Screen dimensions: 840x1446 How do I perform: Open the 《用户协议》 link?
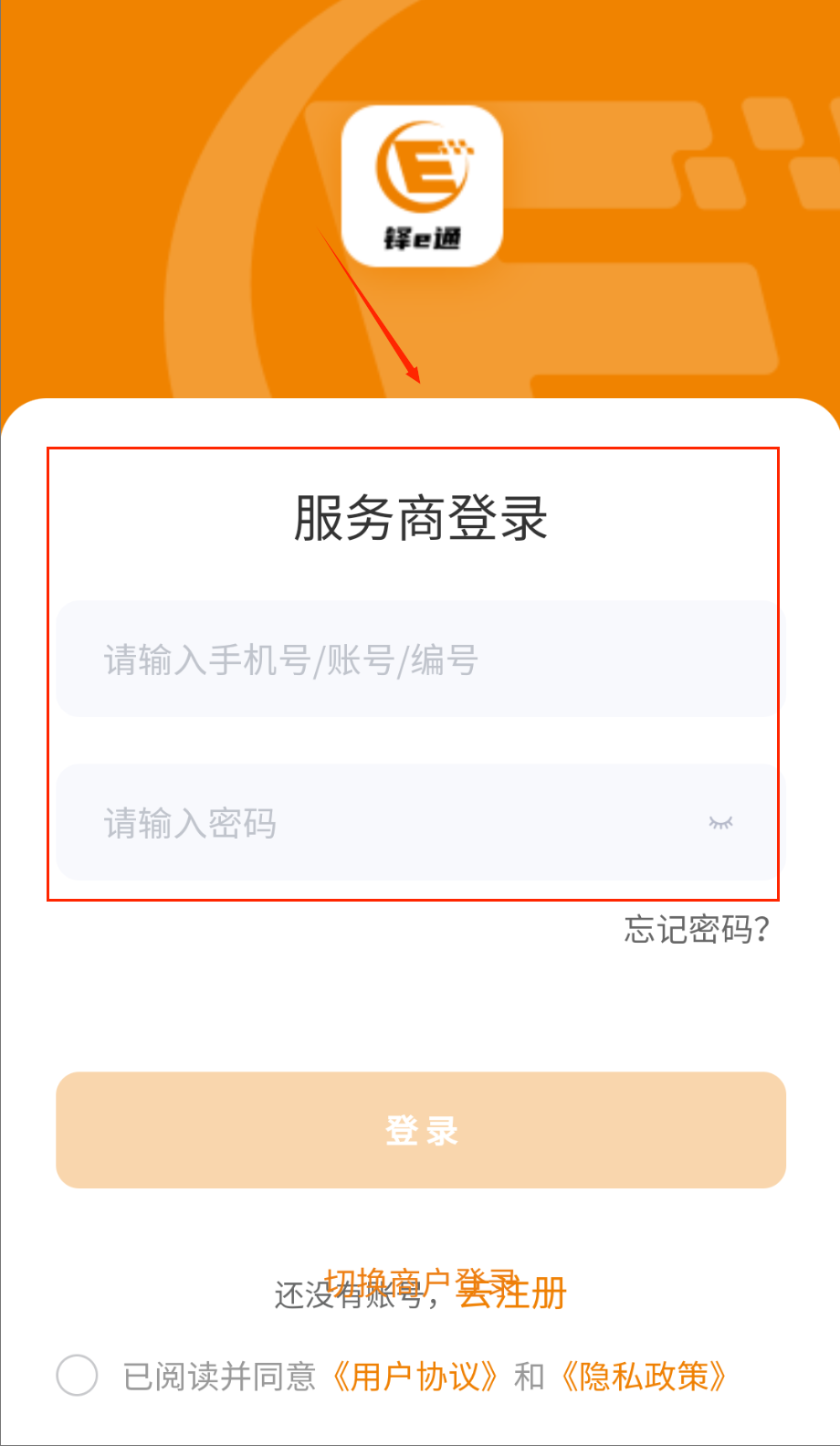click(415, 1377)
